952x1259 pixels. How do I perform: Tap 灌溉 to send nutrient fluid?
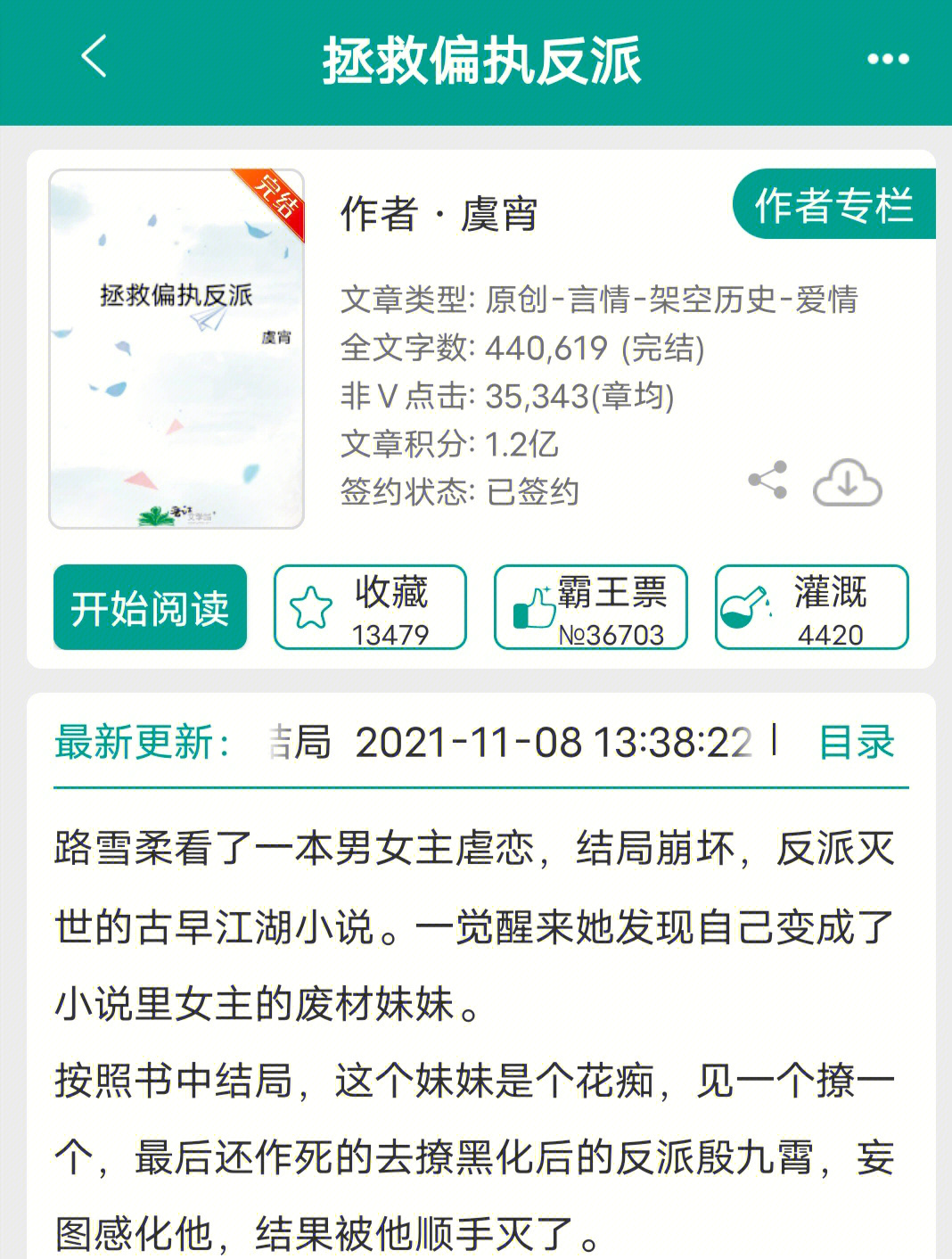(811, 608)
